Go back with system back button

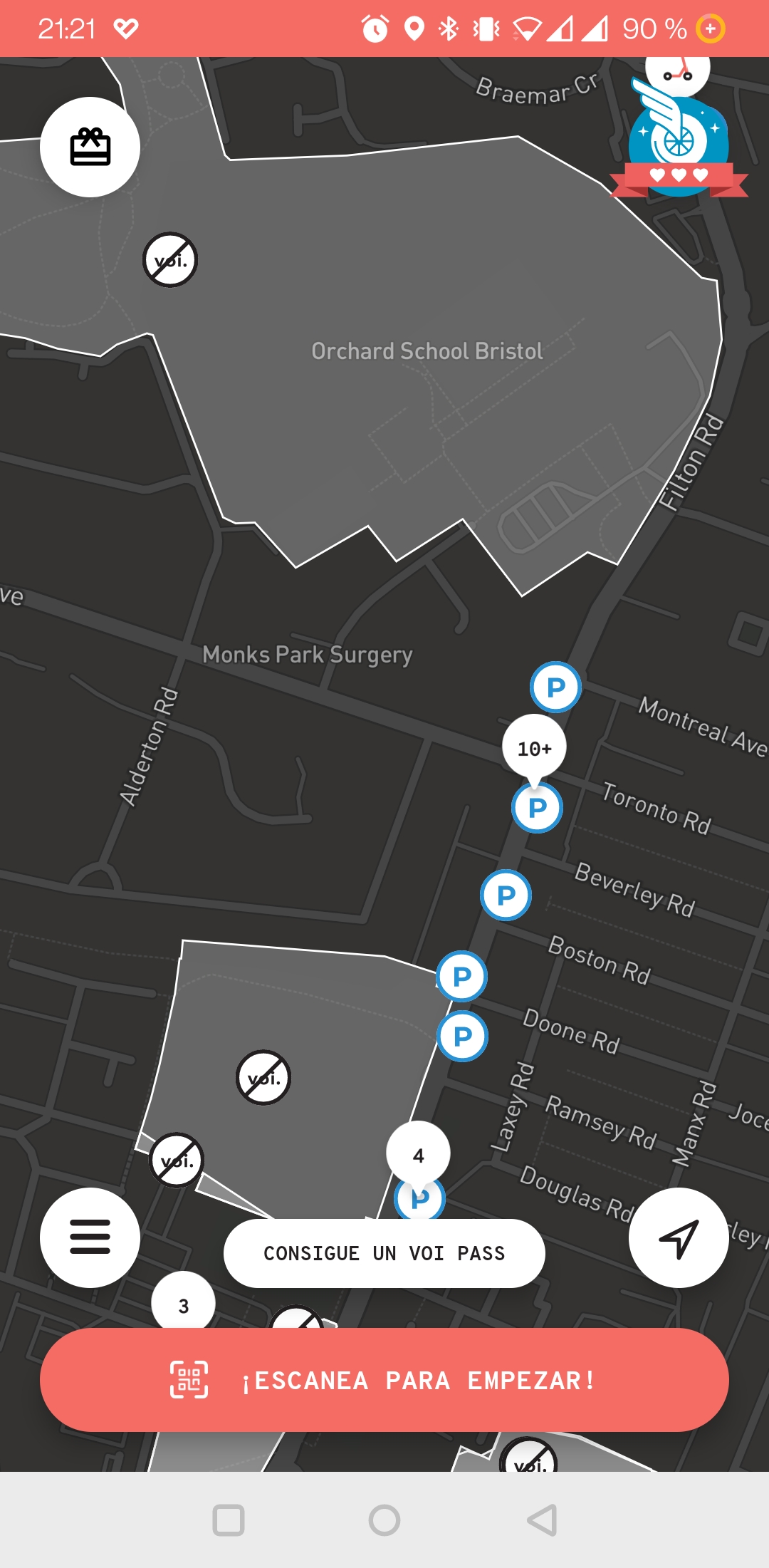[541, 1520]
